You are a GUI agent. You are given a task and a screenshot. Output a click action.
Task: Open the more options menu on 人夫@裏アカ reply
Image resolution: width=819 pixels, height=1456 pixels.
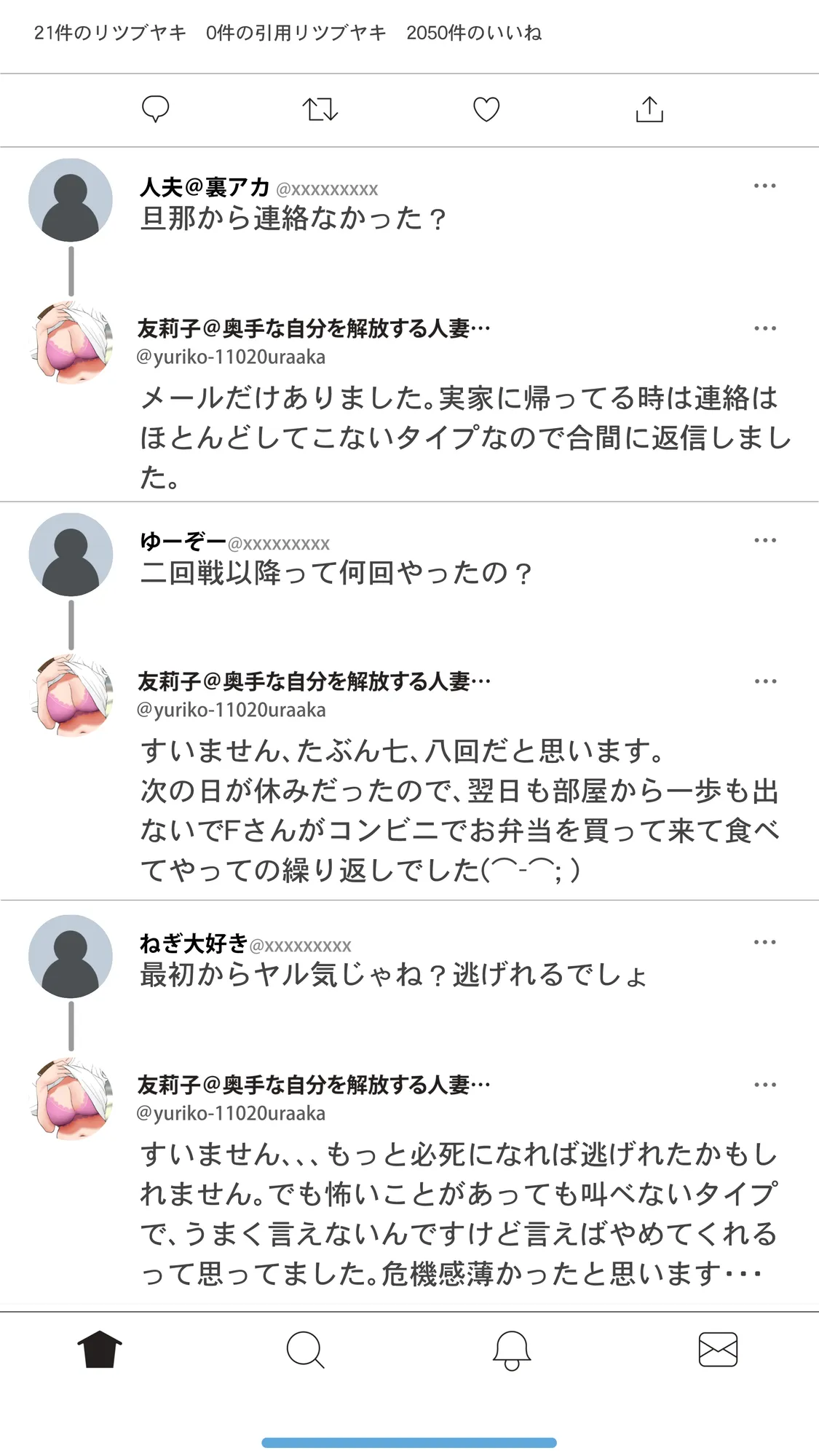(x=765, y=186)
